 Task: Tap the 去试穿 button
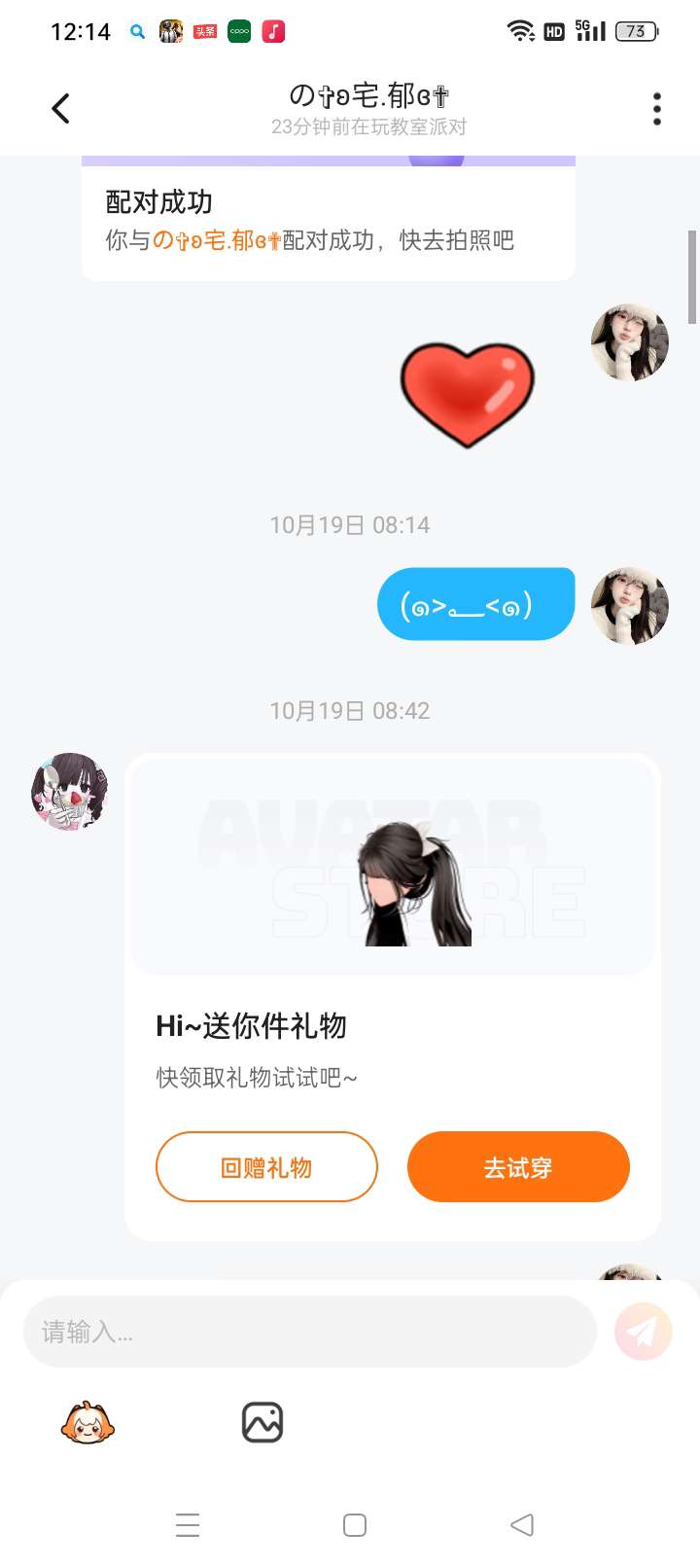(518, 1167)
